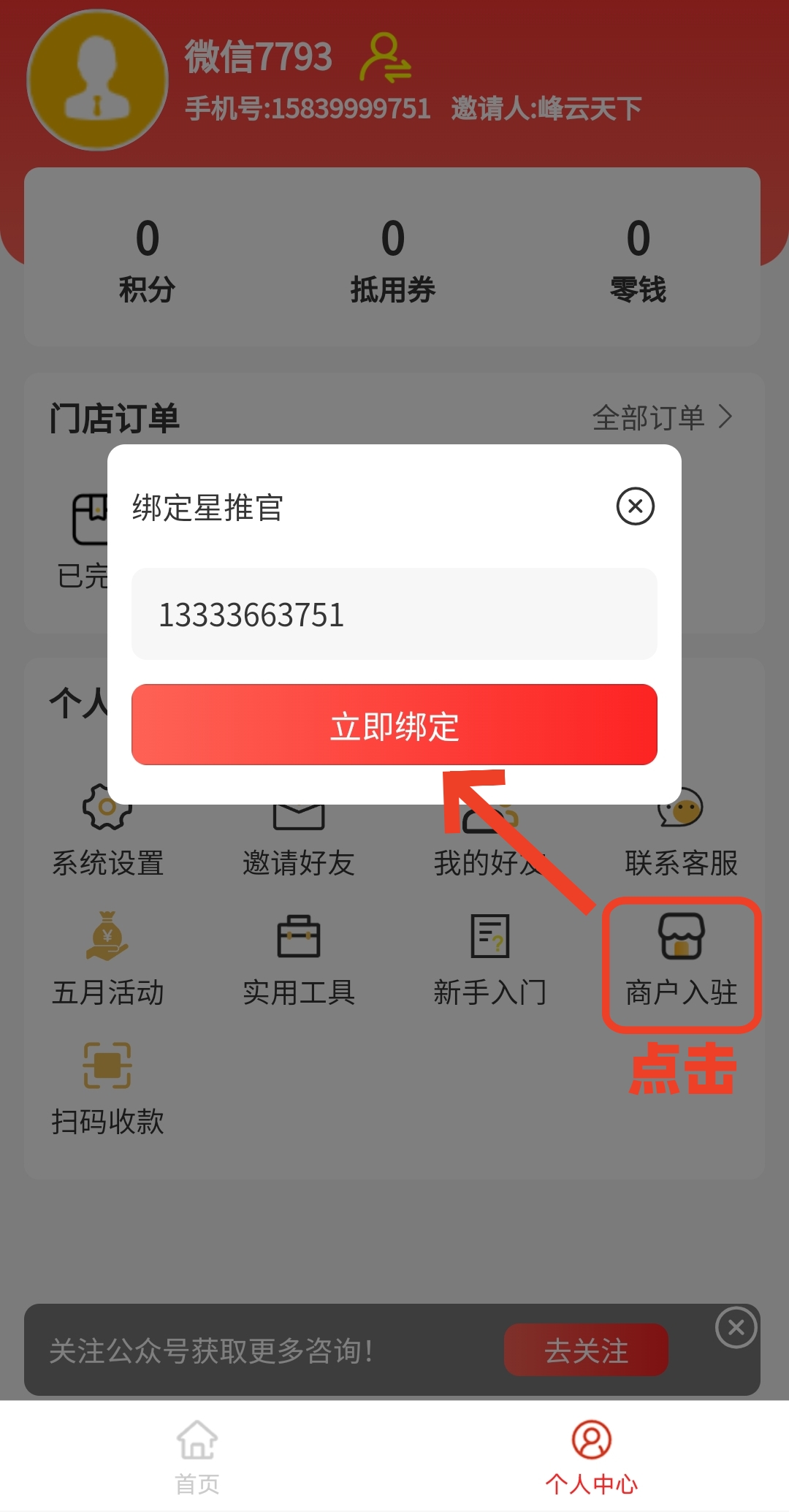
Task: Open 实用工具
Action: (x=298, y=959)
